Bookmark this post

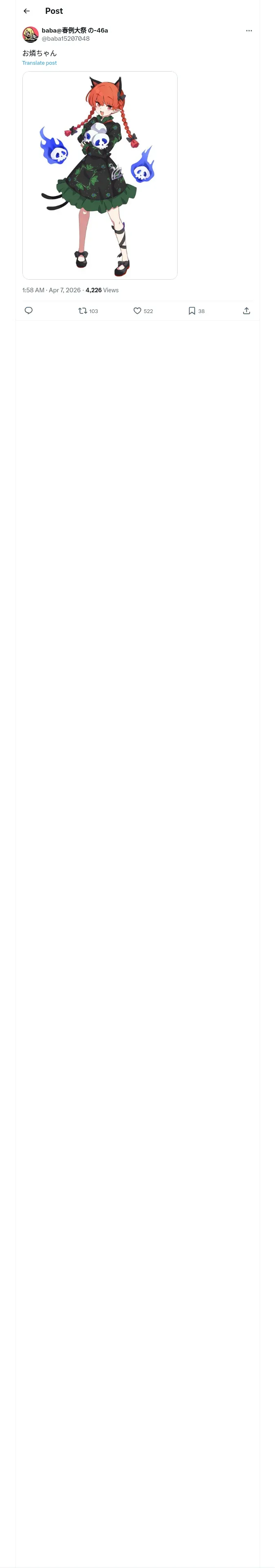coord(196,311)
